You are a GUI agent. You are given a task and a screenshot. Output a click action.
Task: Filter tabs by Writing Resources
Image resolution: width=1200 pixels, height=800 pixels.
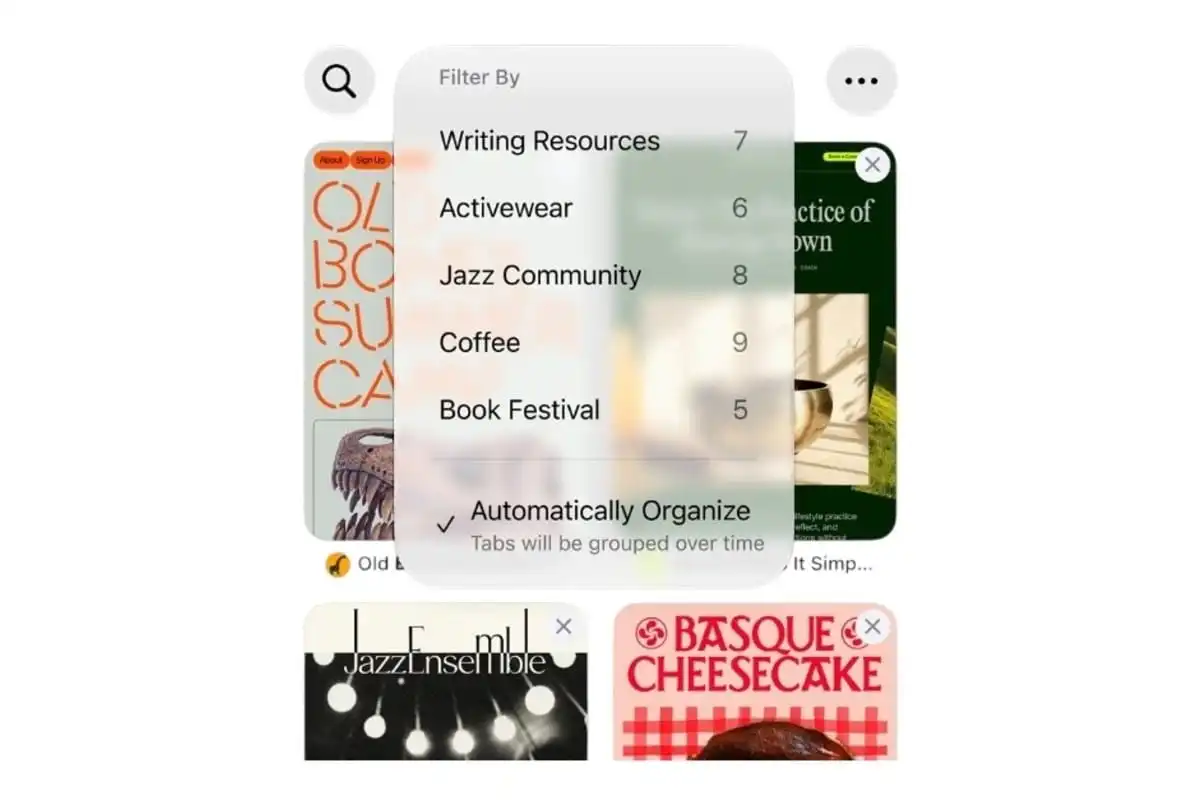(594, 141)
